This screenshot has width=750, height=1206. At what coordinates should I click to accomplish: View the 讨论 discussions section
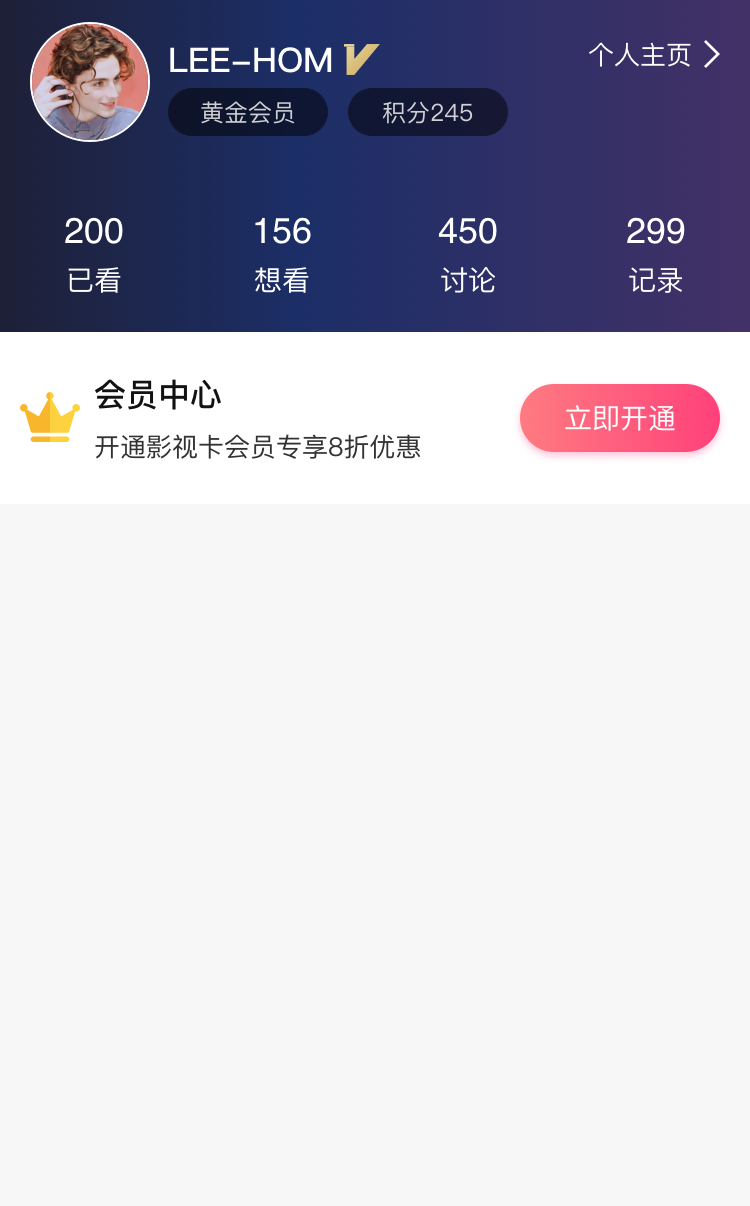click(x=468, y=255)
